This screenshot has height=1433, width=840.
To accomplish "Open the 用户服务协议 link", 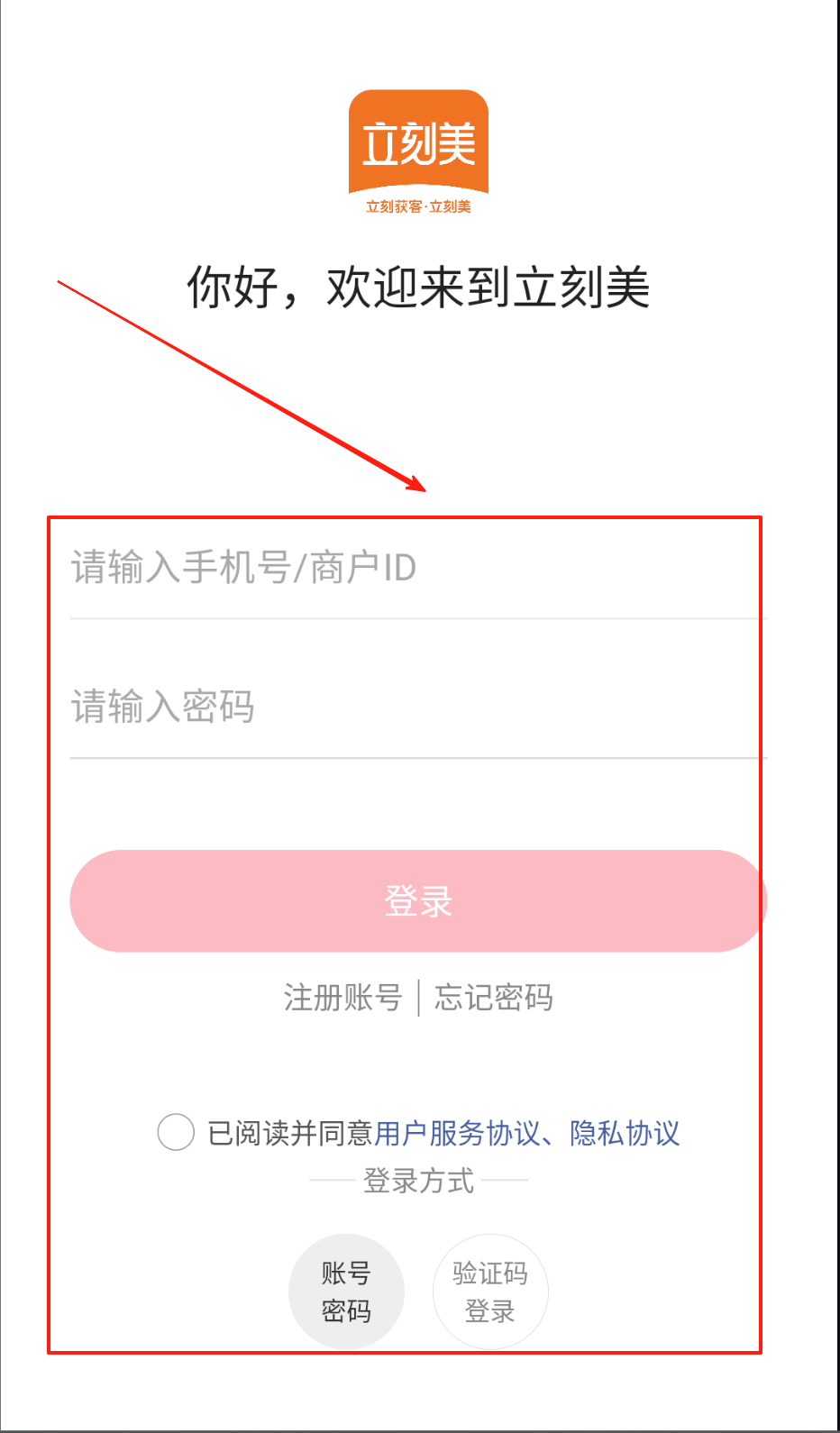I will [456, 1133].
